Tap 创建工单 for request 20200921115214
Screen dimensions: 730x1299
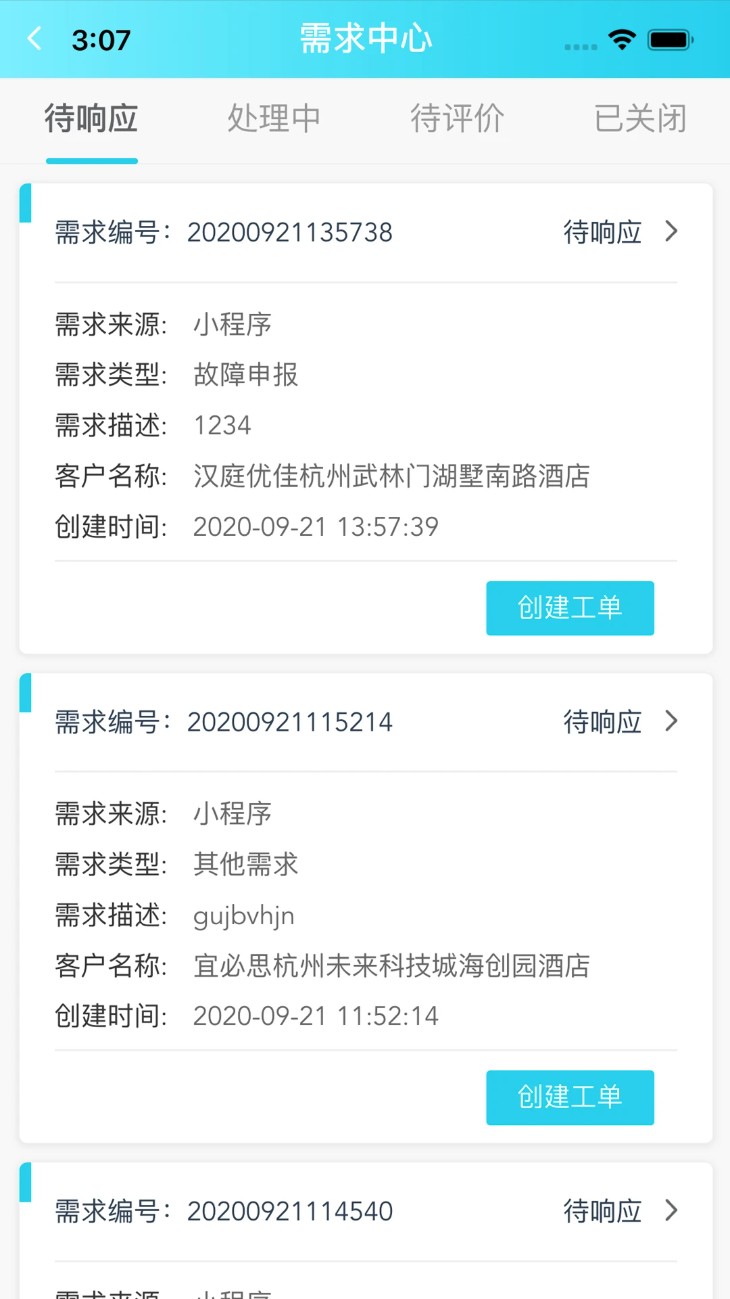click(x=569, y=1097)
